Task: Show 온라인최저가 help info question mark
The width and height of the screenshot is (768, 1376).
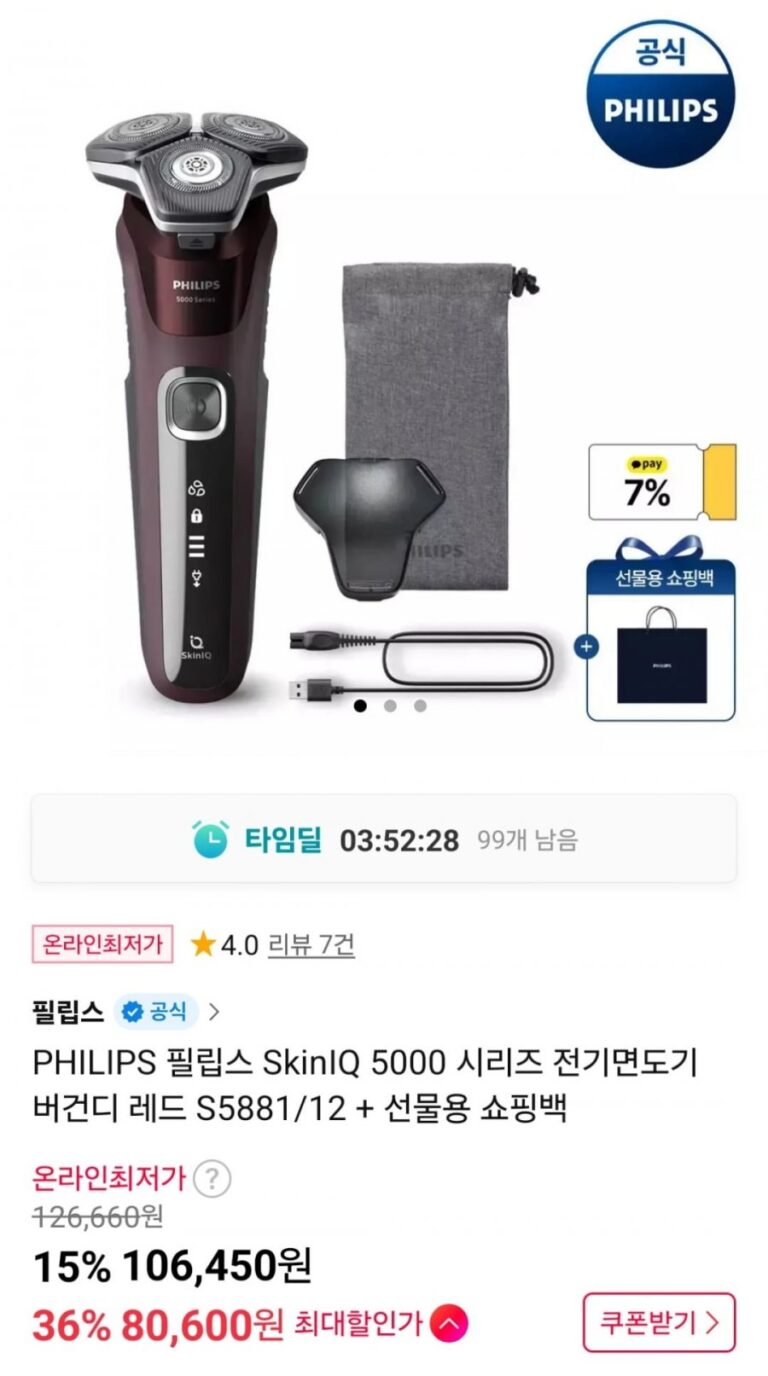Action: 211,1179
